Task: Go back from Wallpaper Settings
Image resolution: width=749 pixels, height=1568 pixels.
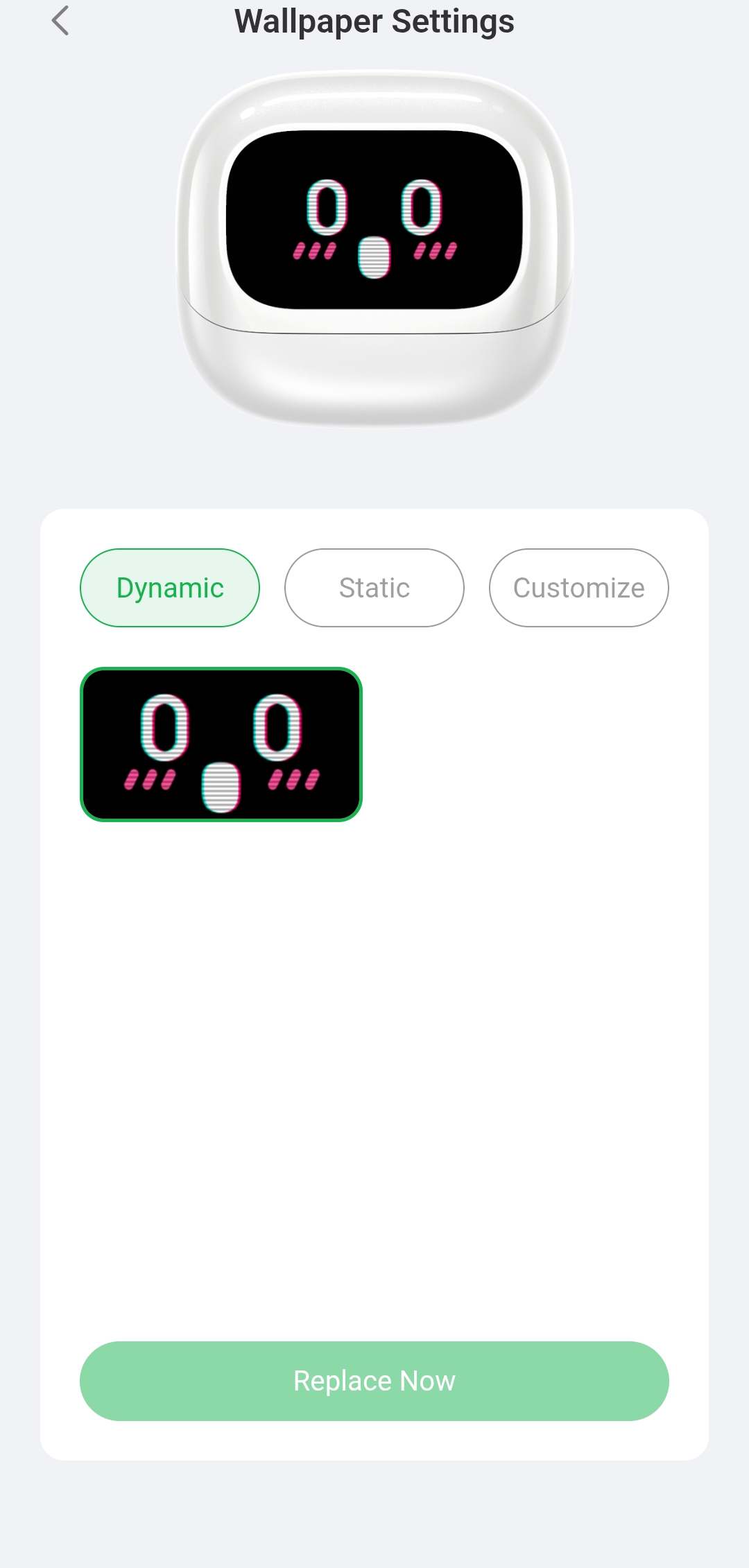Action: click(x=61, y=21)
